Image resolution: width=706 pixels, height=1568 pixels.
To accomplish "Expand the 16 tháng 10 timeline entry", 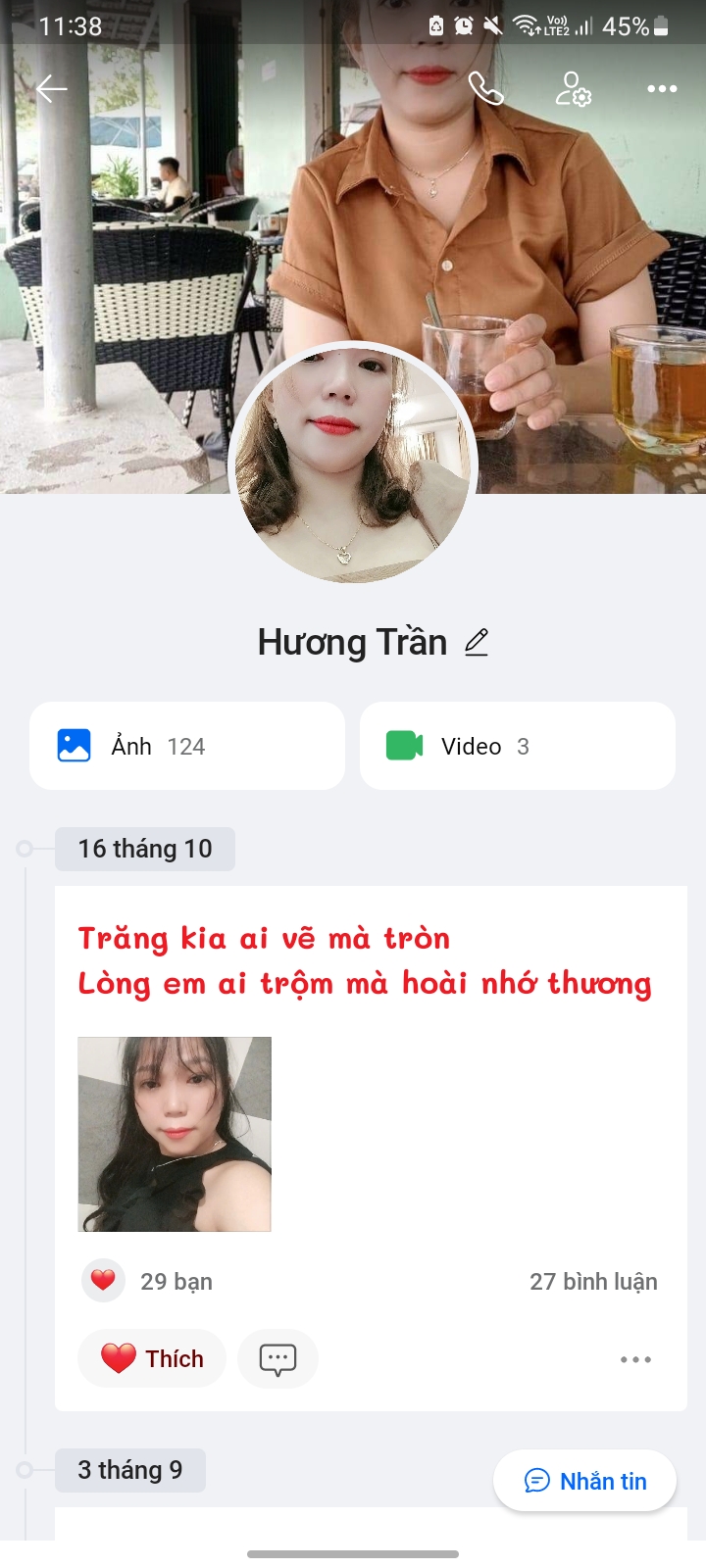I will click(145, 849).
